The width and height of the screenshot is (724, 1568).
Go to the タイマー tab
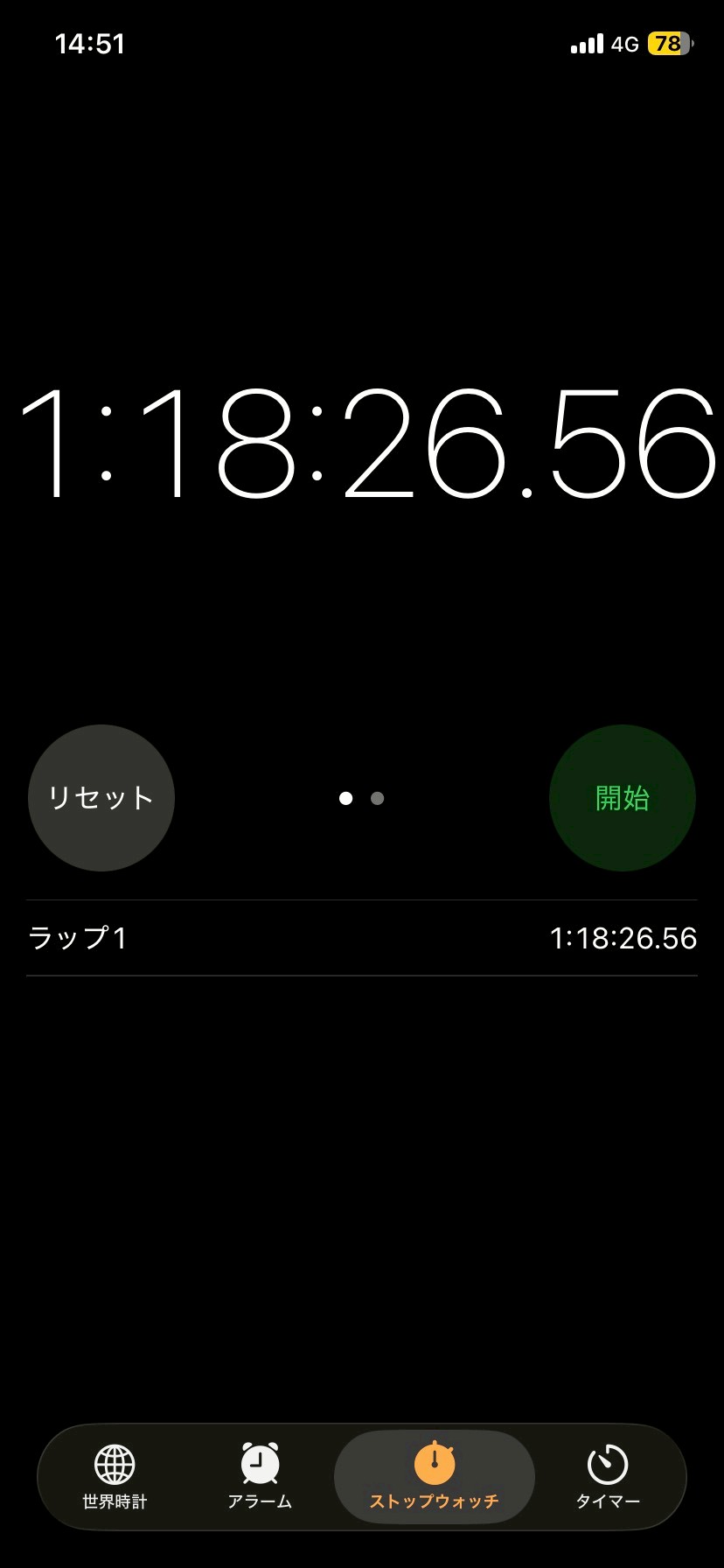[608, 1477]
